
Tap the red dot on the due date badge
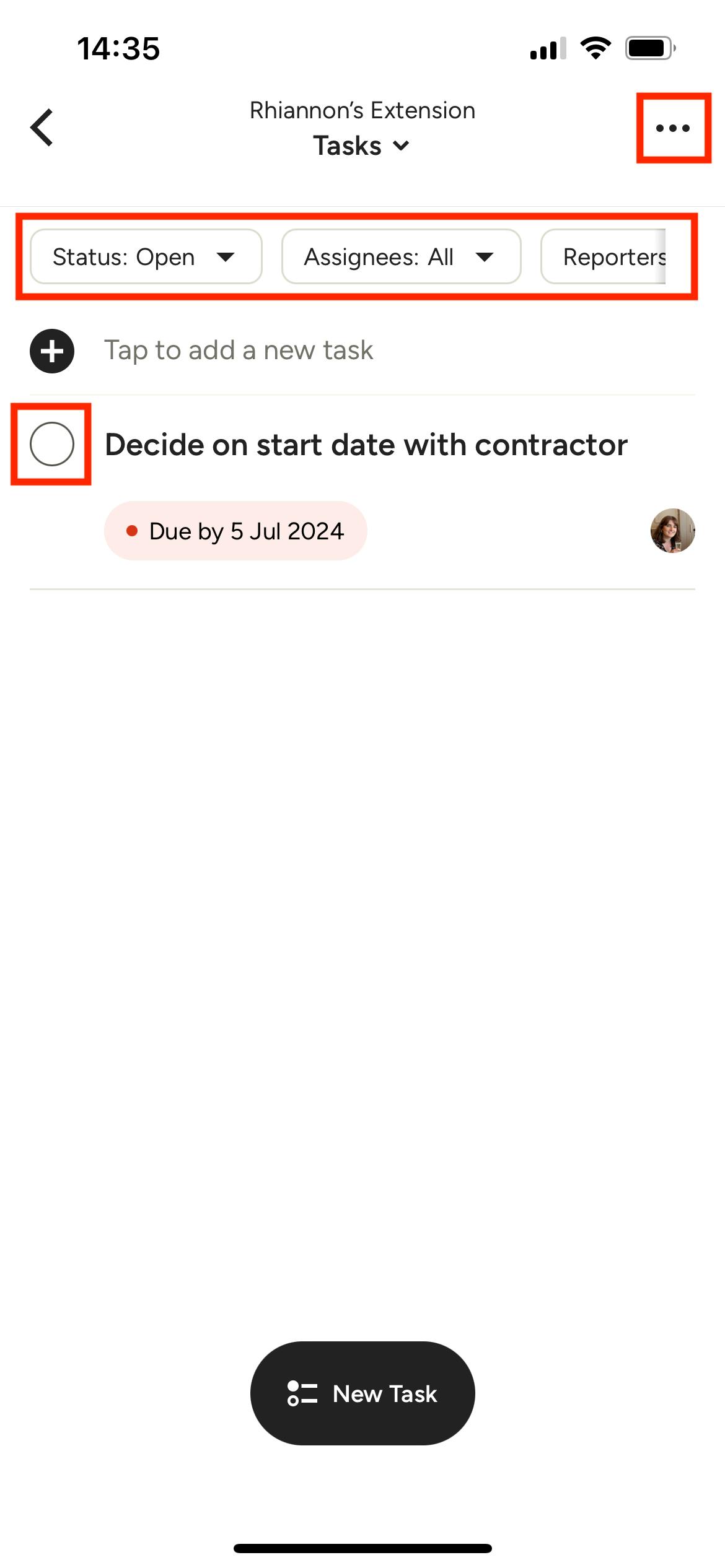click(132, 531)
